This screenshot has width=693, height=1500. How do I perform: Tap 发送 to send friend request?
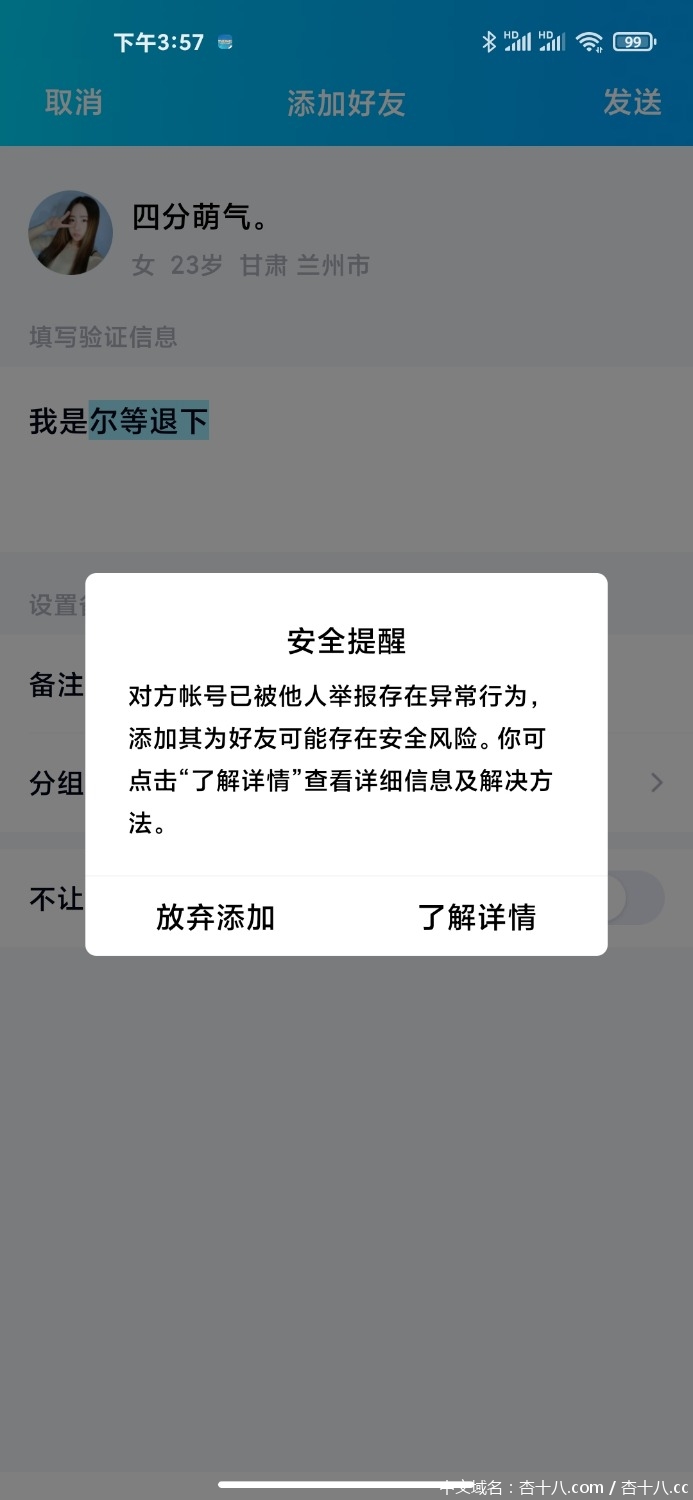(x=632, y=102)
